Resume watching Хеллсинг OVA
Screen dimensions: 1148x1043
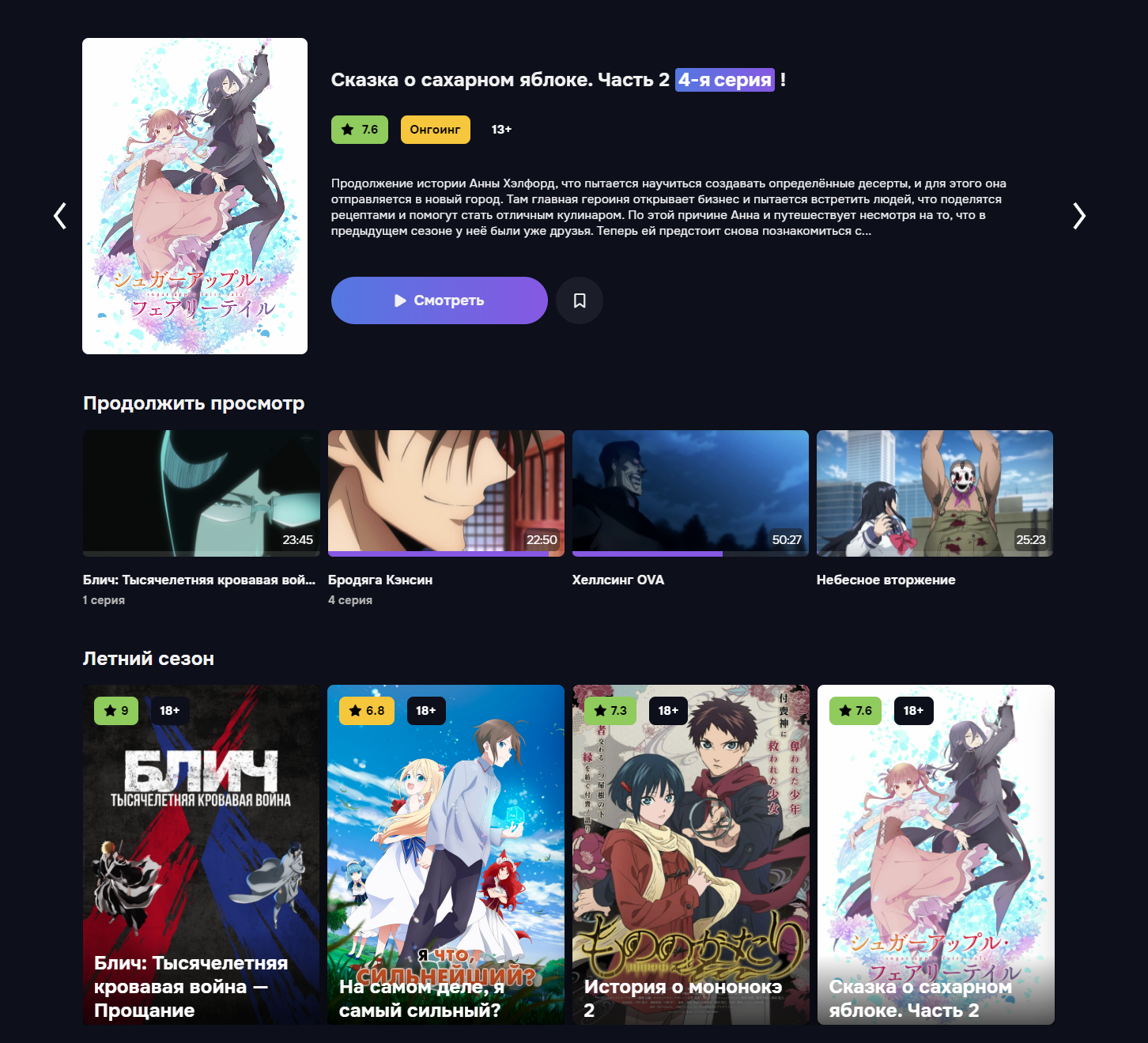click(x=690, y=493)
